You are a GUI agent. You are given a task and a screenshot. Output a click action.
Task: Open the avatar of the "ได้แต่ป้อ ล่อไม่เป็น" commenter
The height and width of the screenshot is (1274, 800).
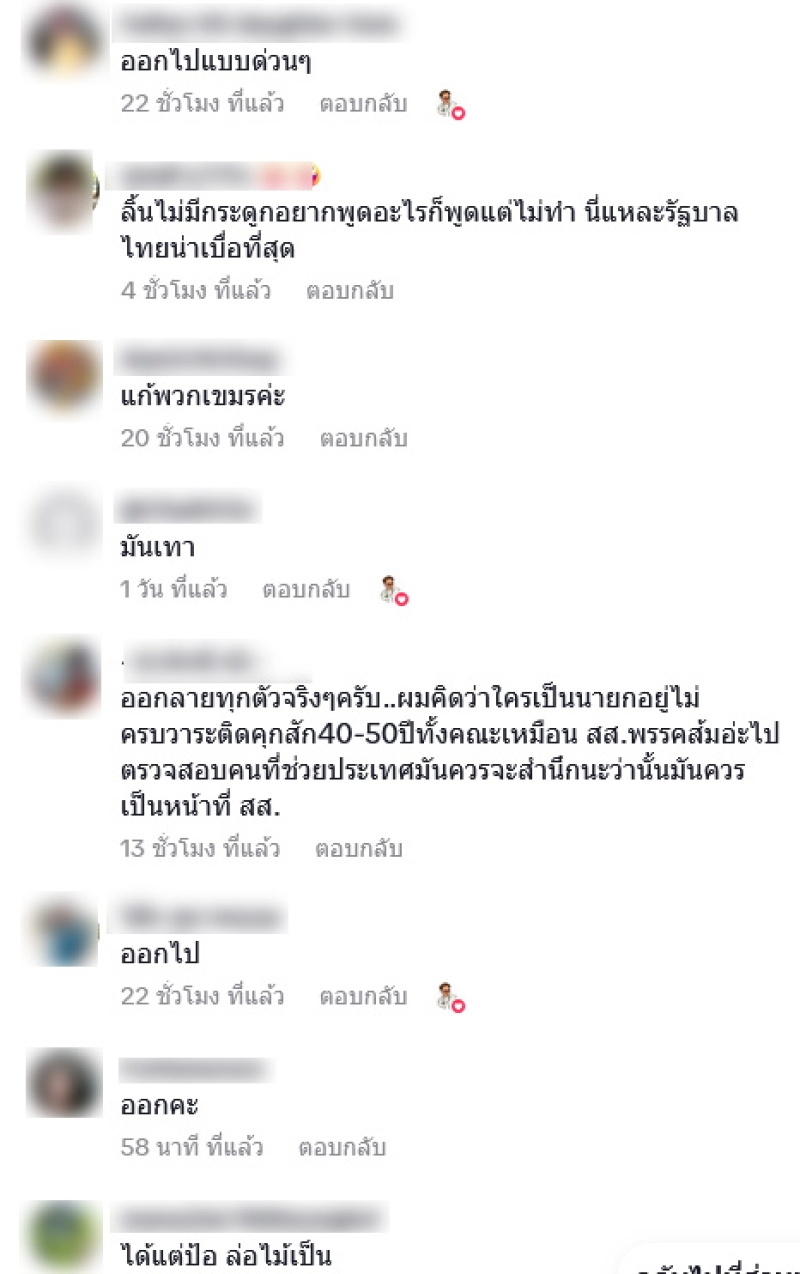pos(63,1236)
